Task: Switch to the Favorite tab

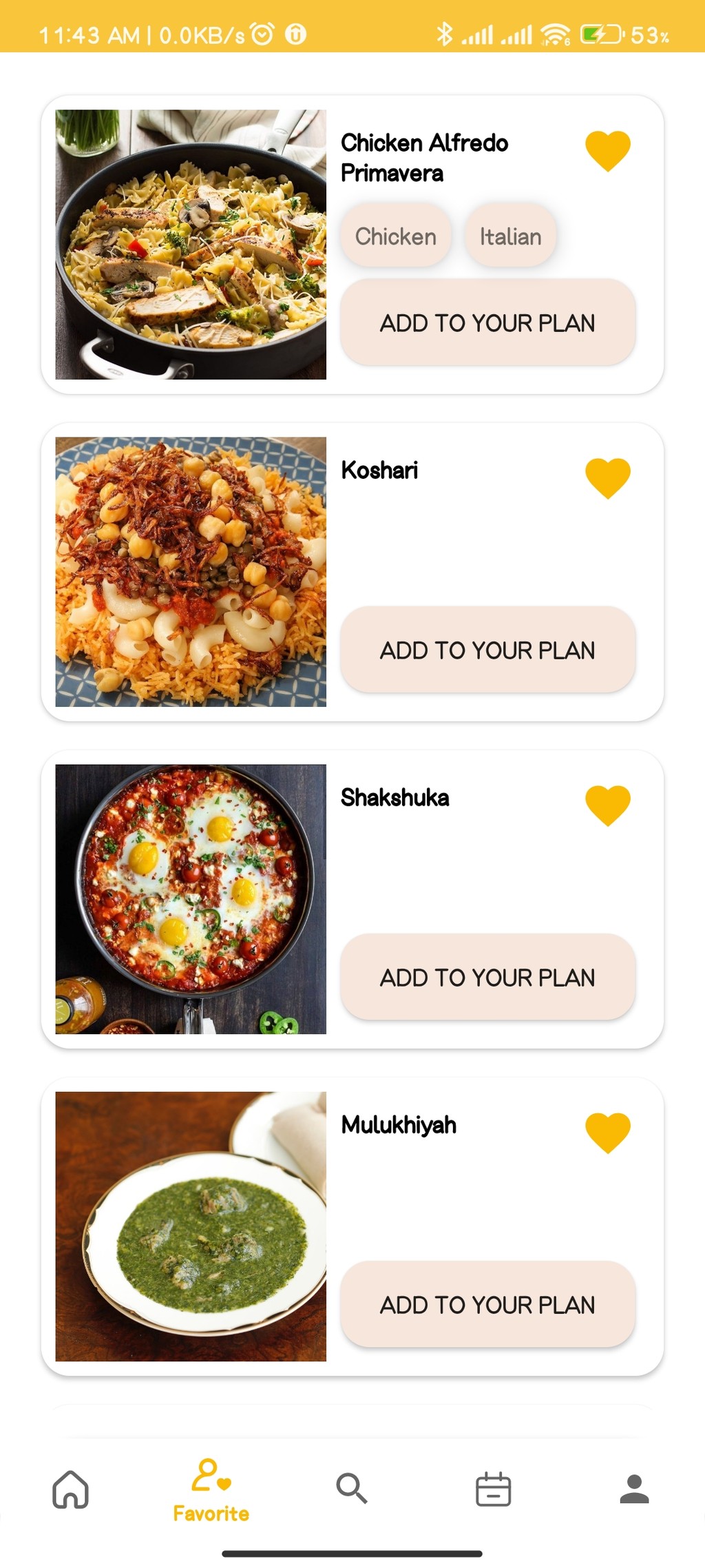Action: point(211,1490)
